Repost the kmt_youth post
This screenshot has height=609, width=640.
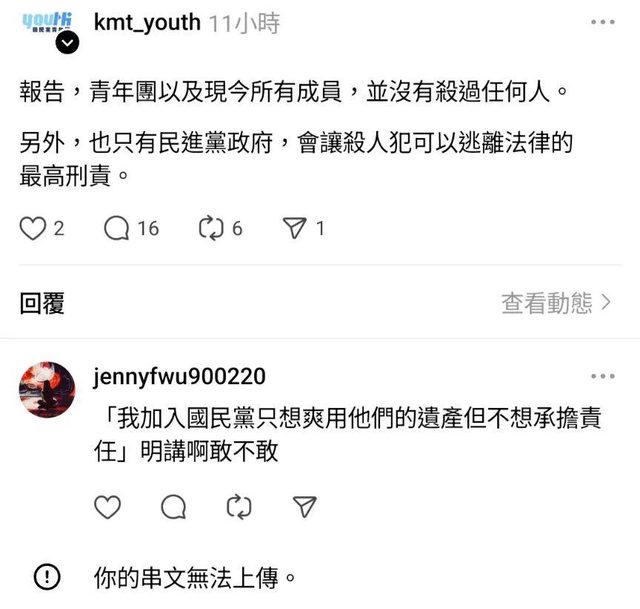coord(212,229)
